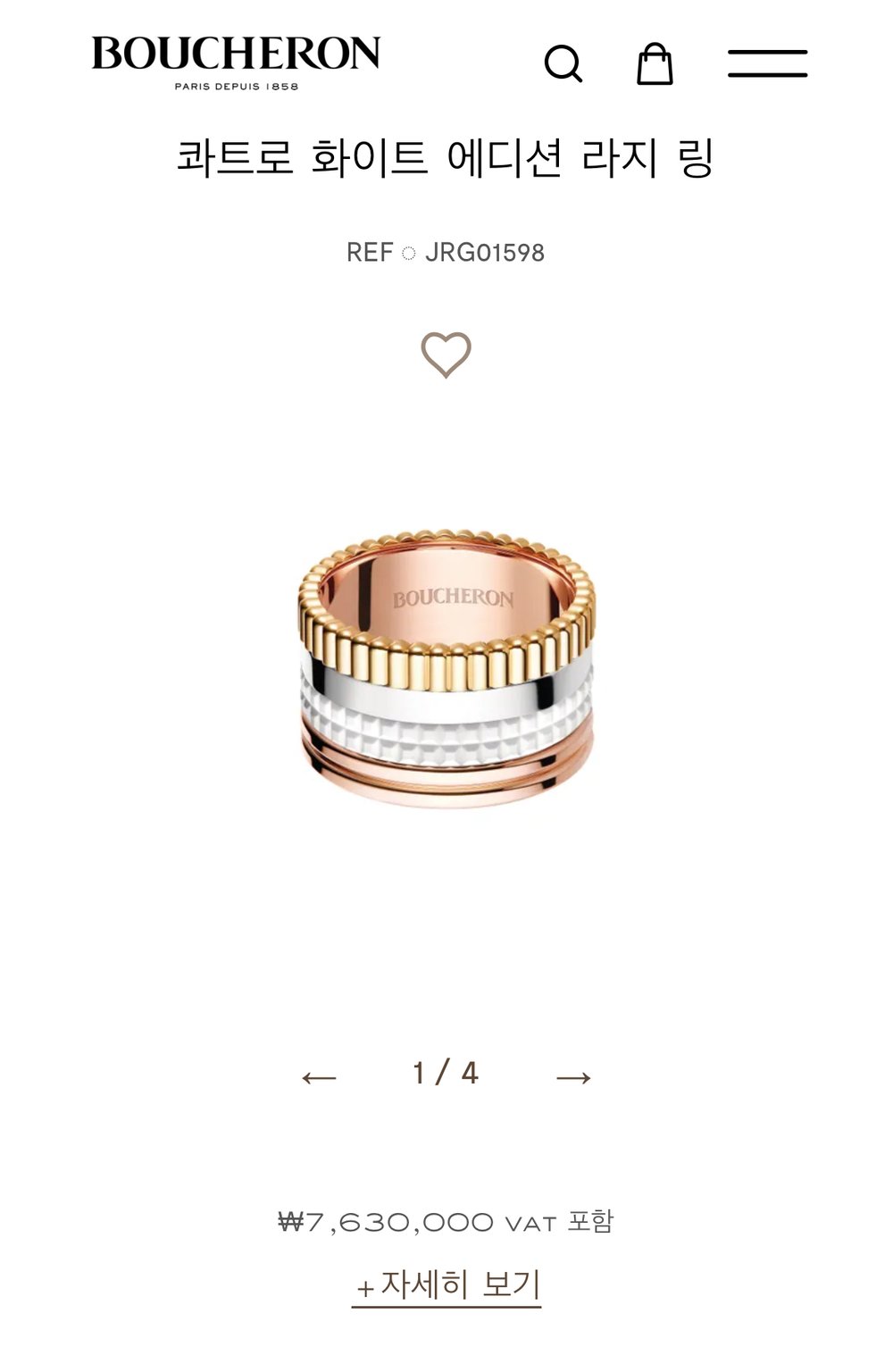Screen dimensions: 893x1372
Task: Open the shopping bag
Action: click(x=655, y=64)
